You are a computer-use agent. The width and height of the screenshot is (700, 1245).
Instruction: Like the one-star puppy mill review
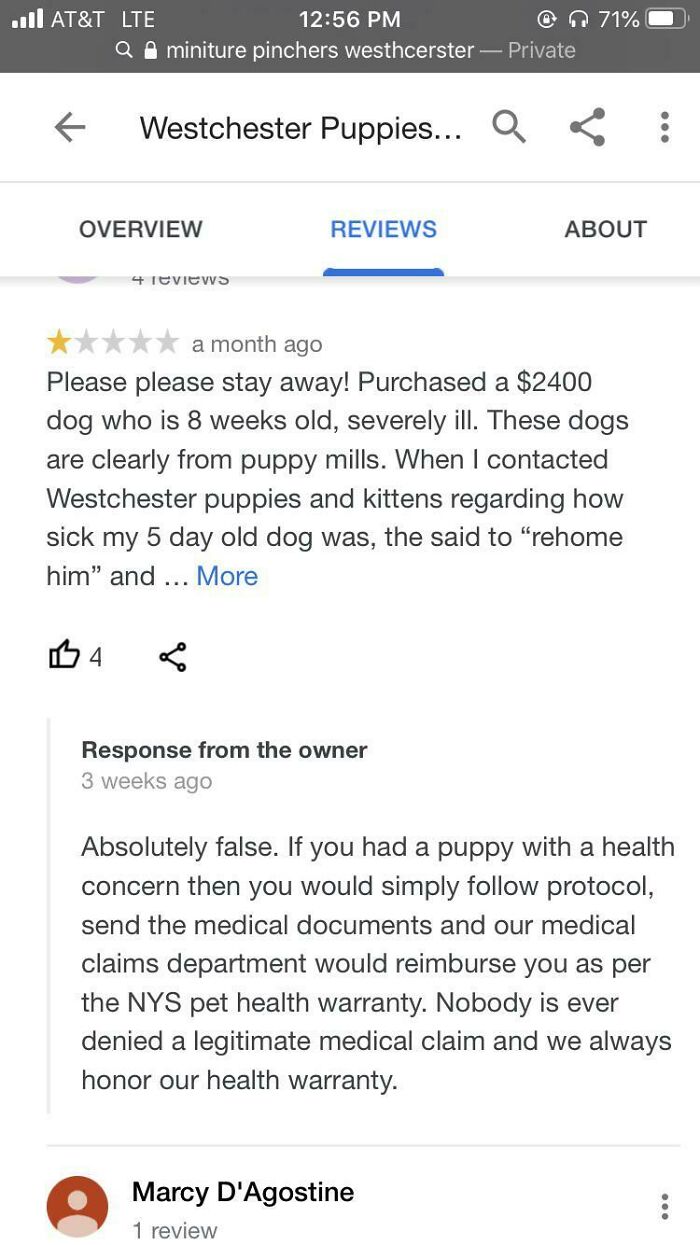[x=64, y=656]
